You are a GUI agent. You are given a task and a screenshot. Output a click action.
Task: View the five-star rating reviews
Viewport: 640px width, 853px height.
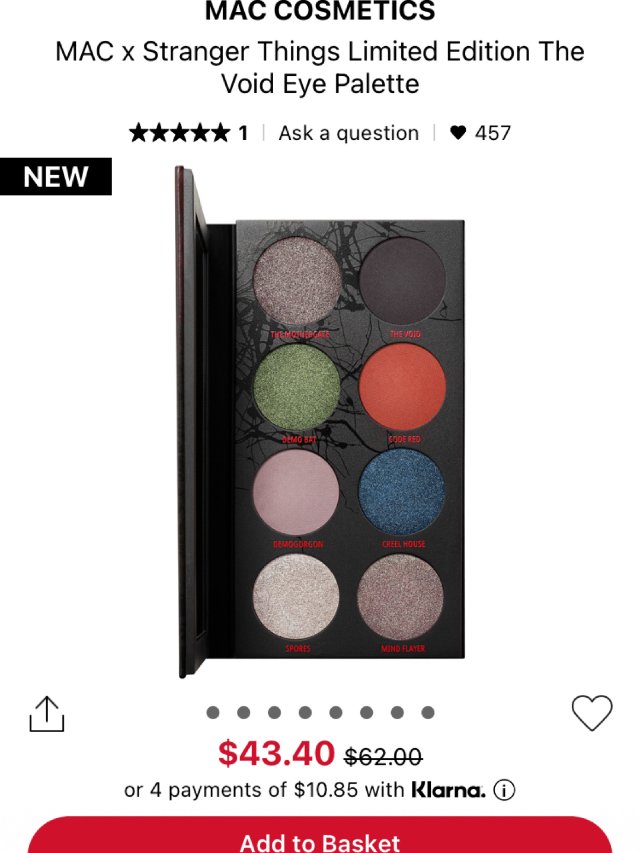tap(187, 133)
